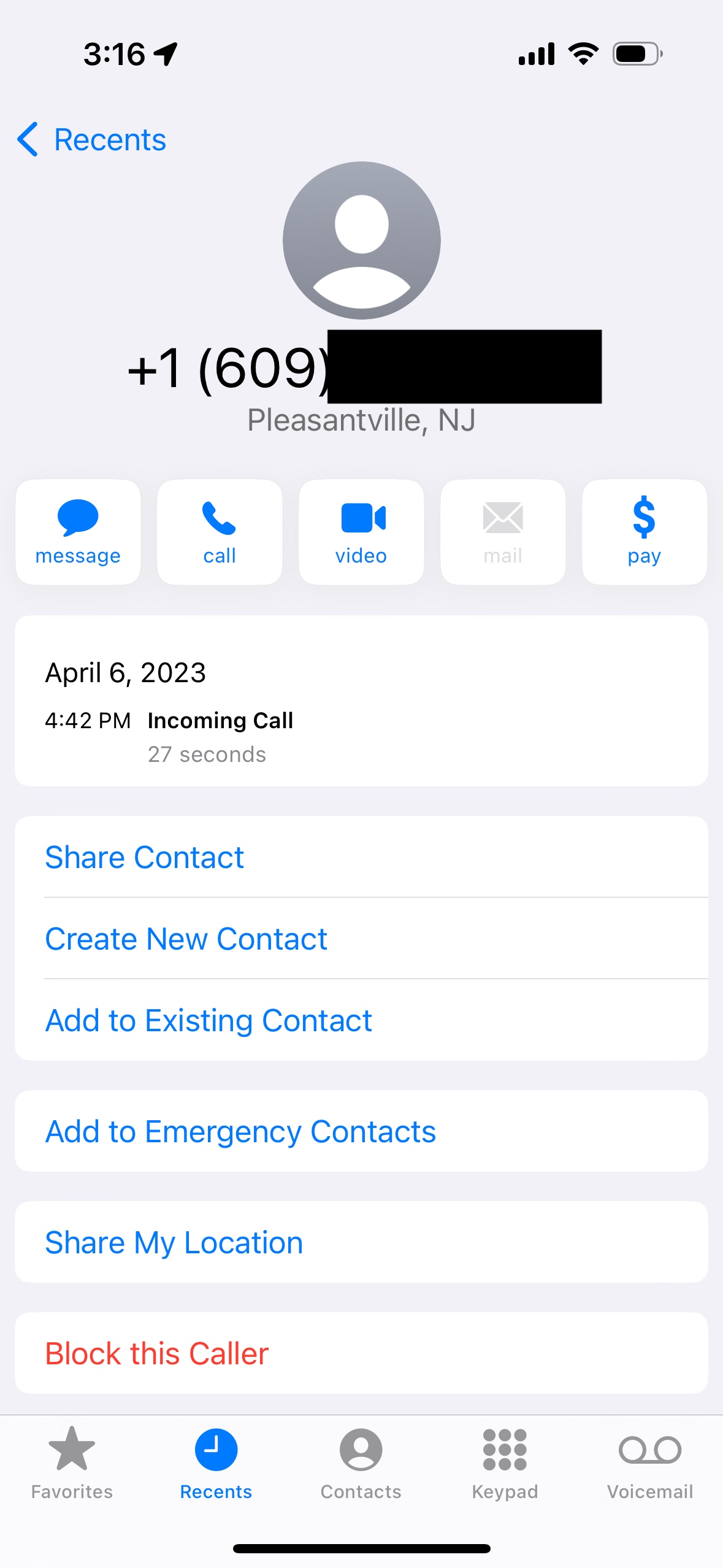
Task: Select the Recents tab in bottom bar
Action: (216, 1463)
